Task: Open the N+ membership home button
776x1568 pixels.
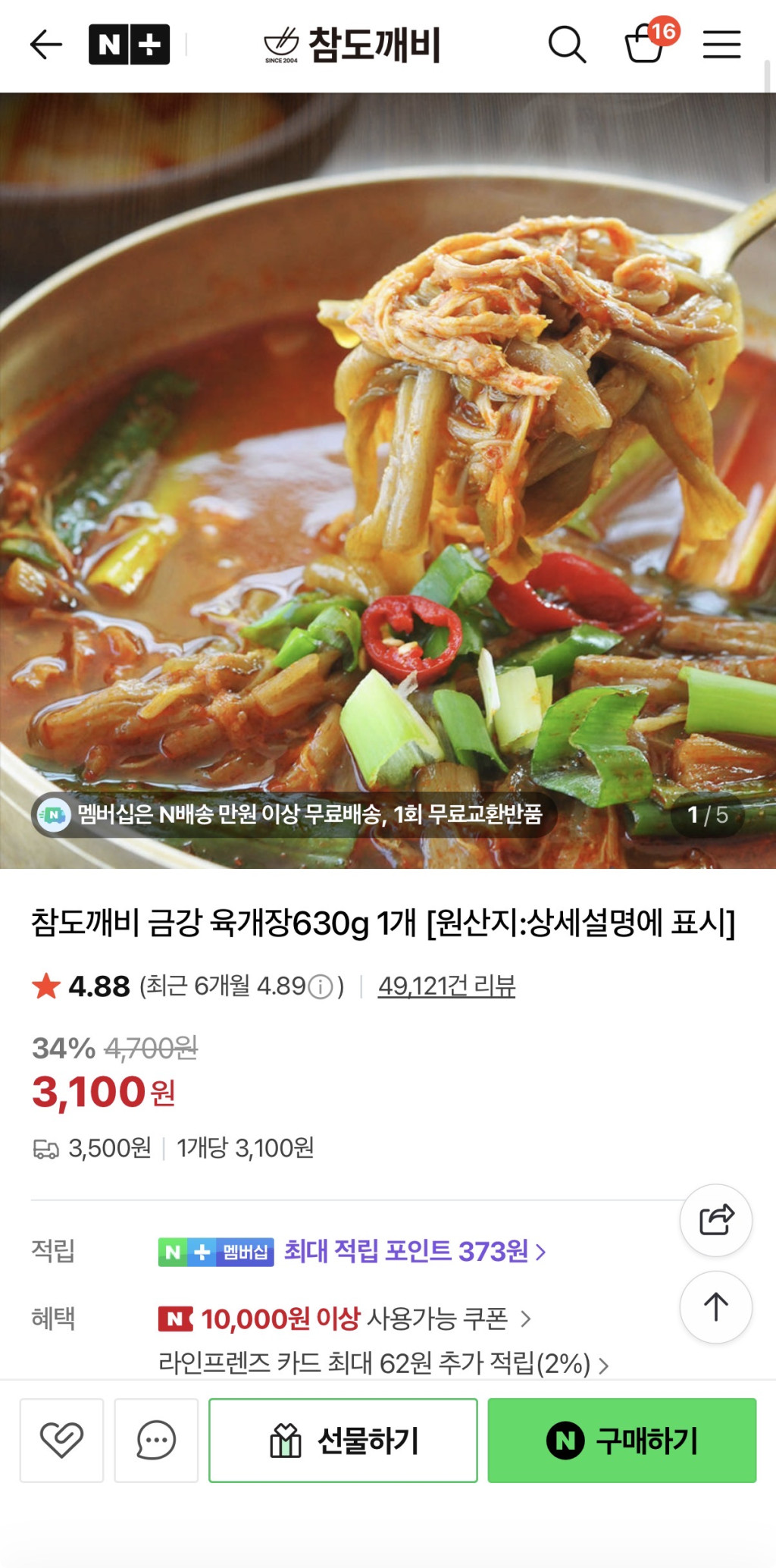Action: pos(129,45)
